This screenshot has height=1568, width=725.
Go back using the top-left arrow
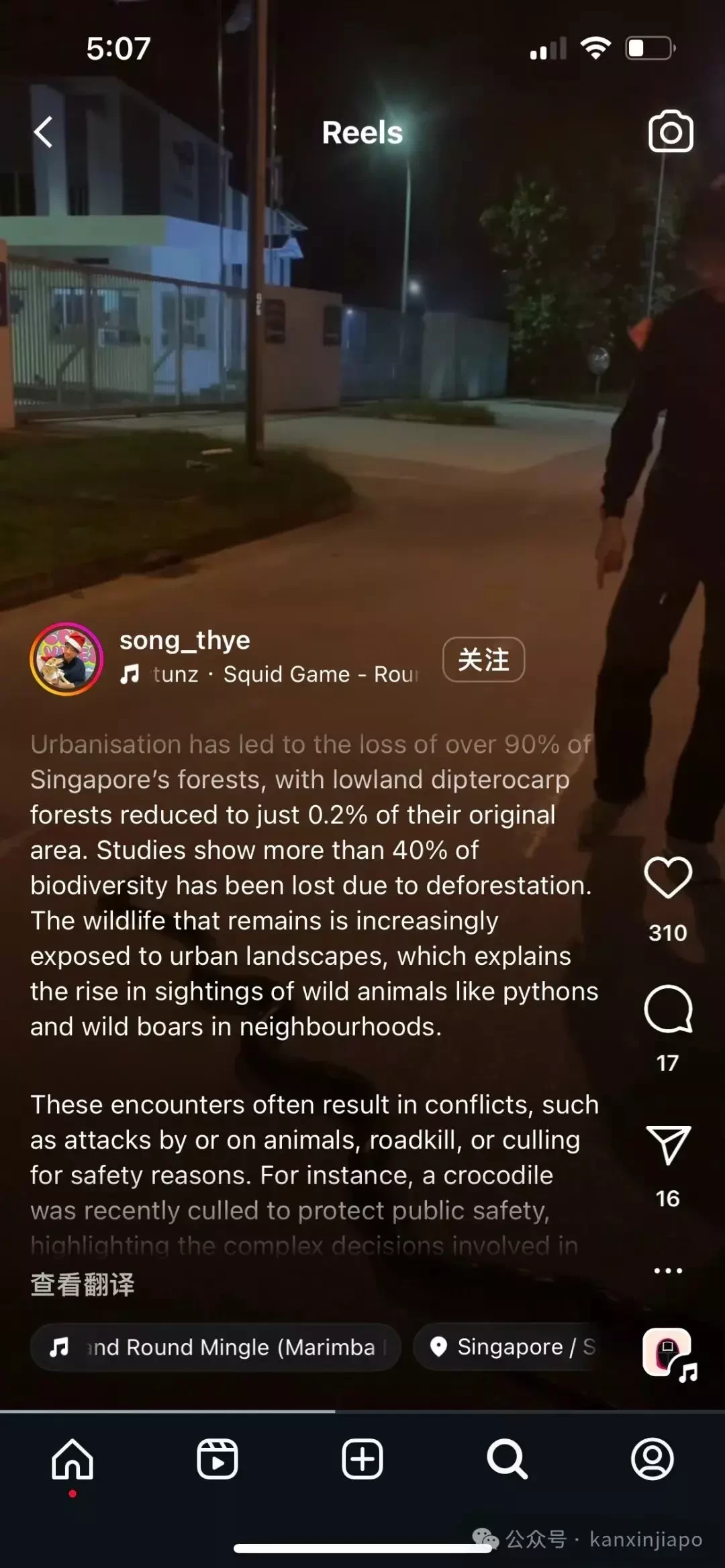coord(44,132)
